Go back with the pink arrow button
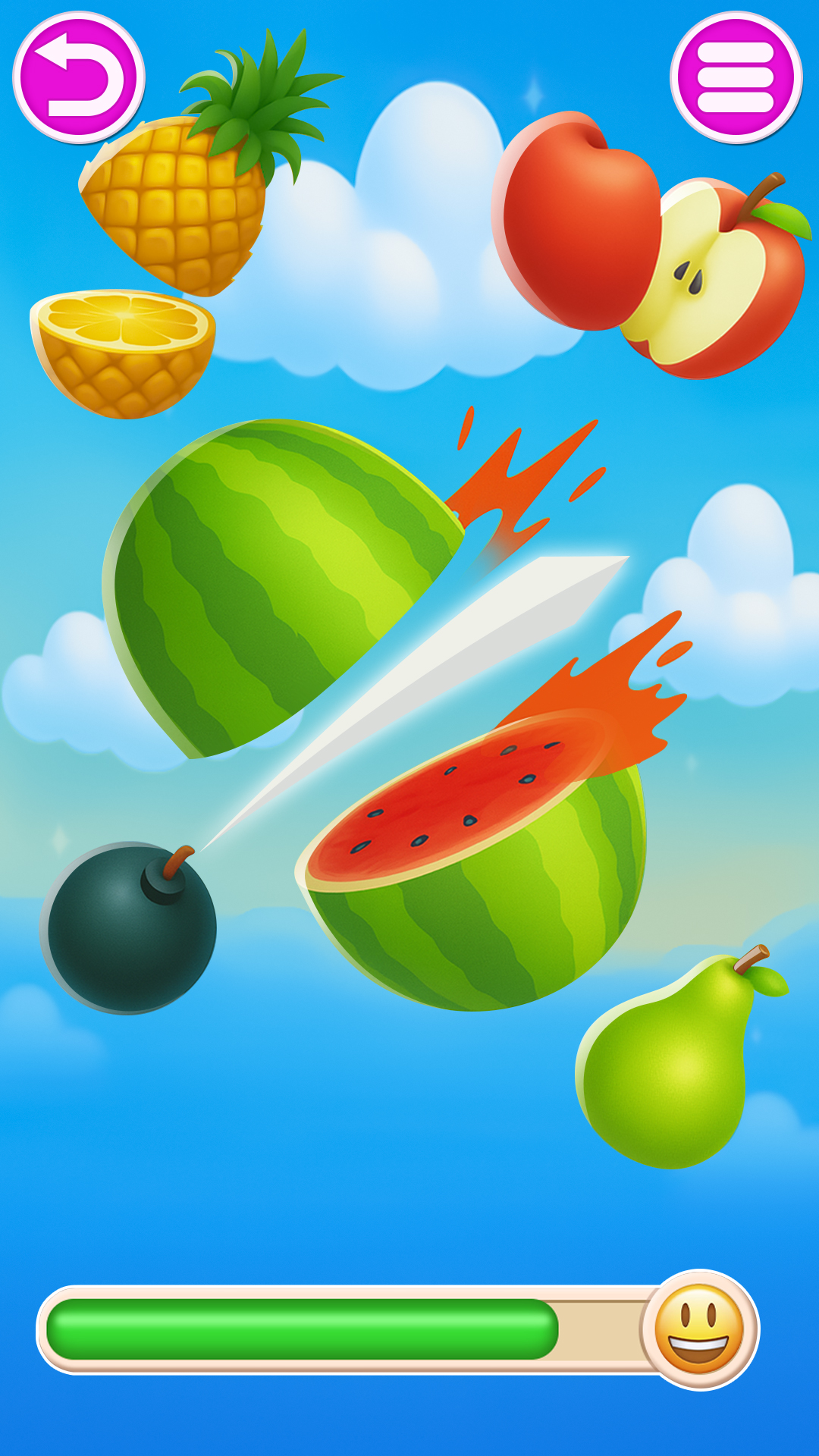 click(79, 77)
